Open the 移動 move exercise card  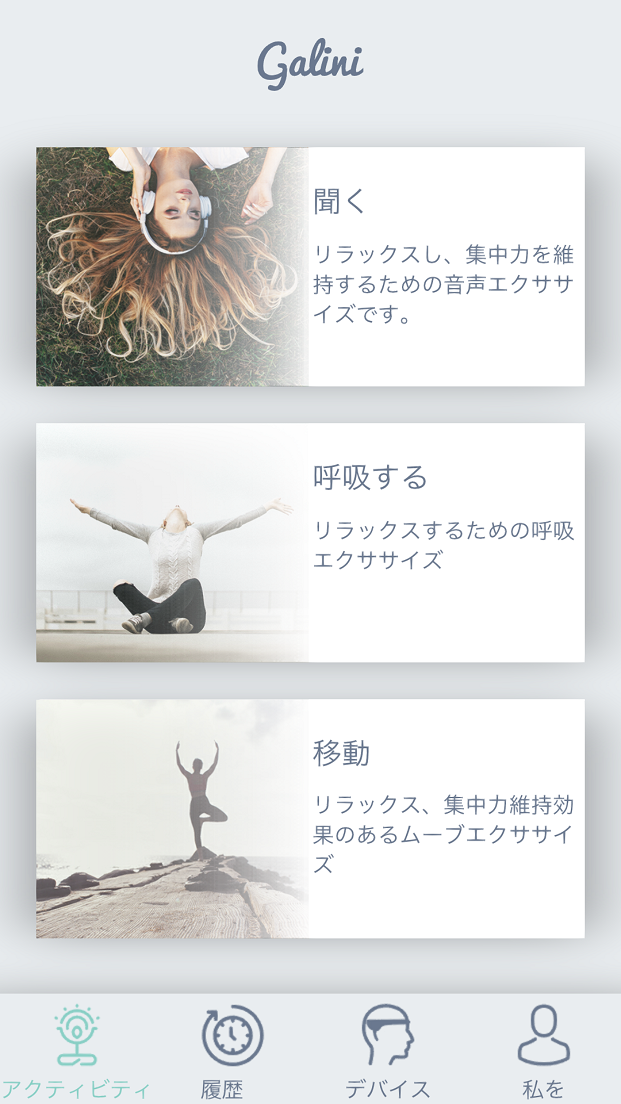click(x=310, y=818)
